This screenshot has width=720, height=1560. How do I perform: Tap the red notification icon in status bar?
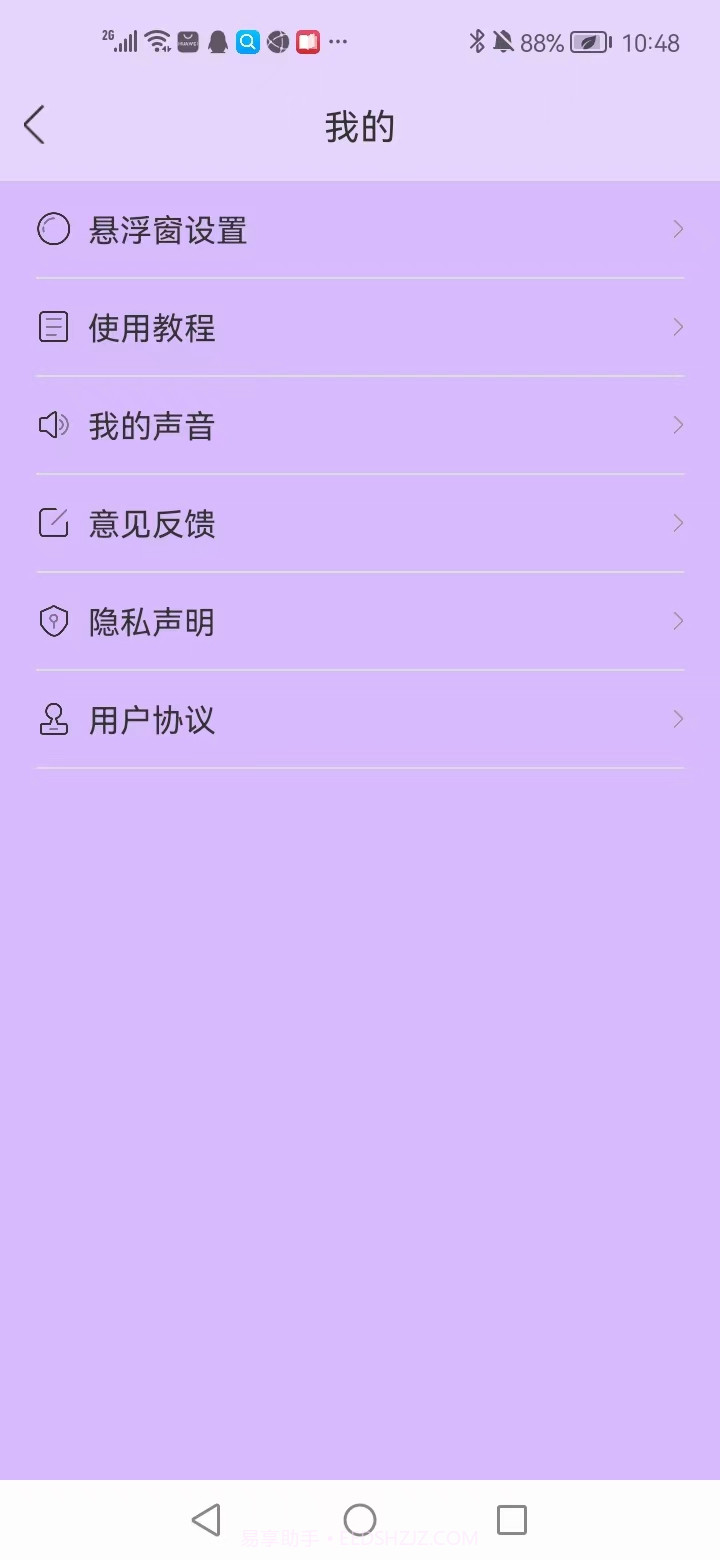pos(308,41)
